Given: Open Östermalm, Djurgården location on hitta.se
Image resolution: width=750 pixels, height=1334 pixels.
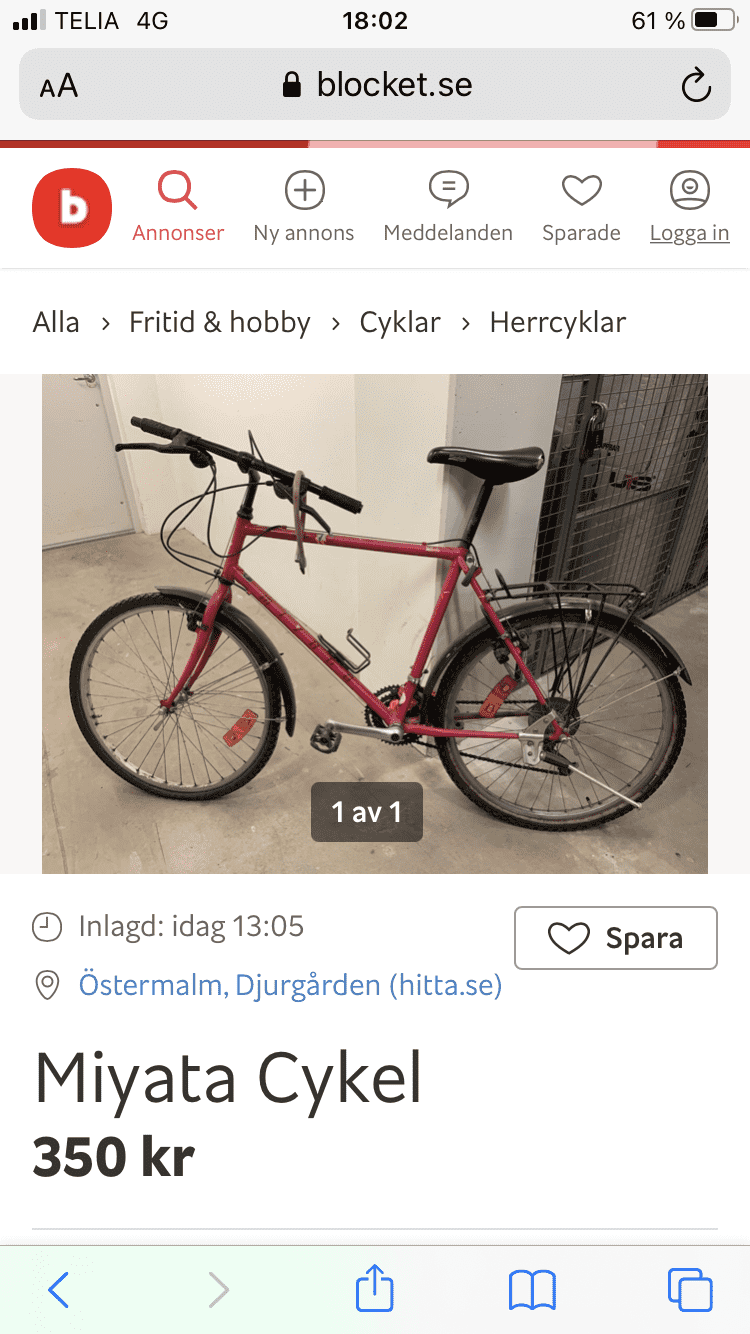Looking at the screenshot, I should [x=290, y=986].
